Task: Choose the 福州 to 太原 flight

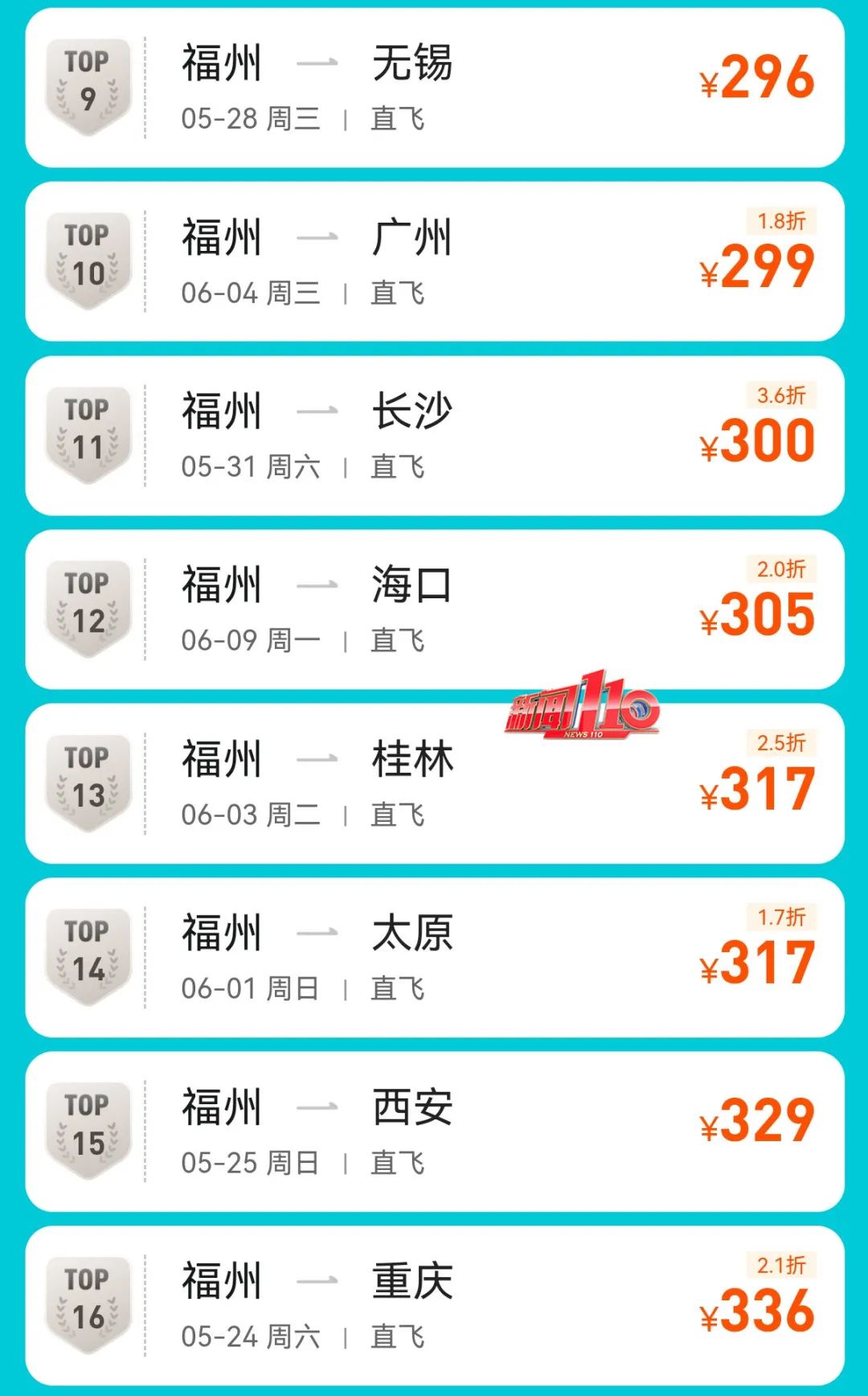Action: (x=434, y=957)
